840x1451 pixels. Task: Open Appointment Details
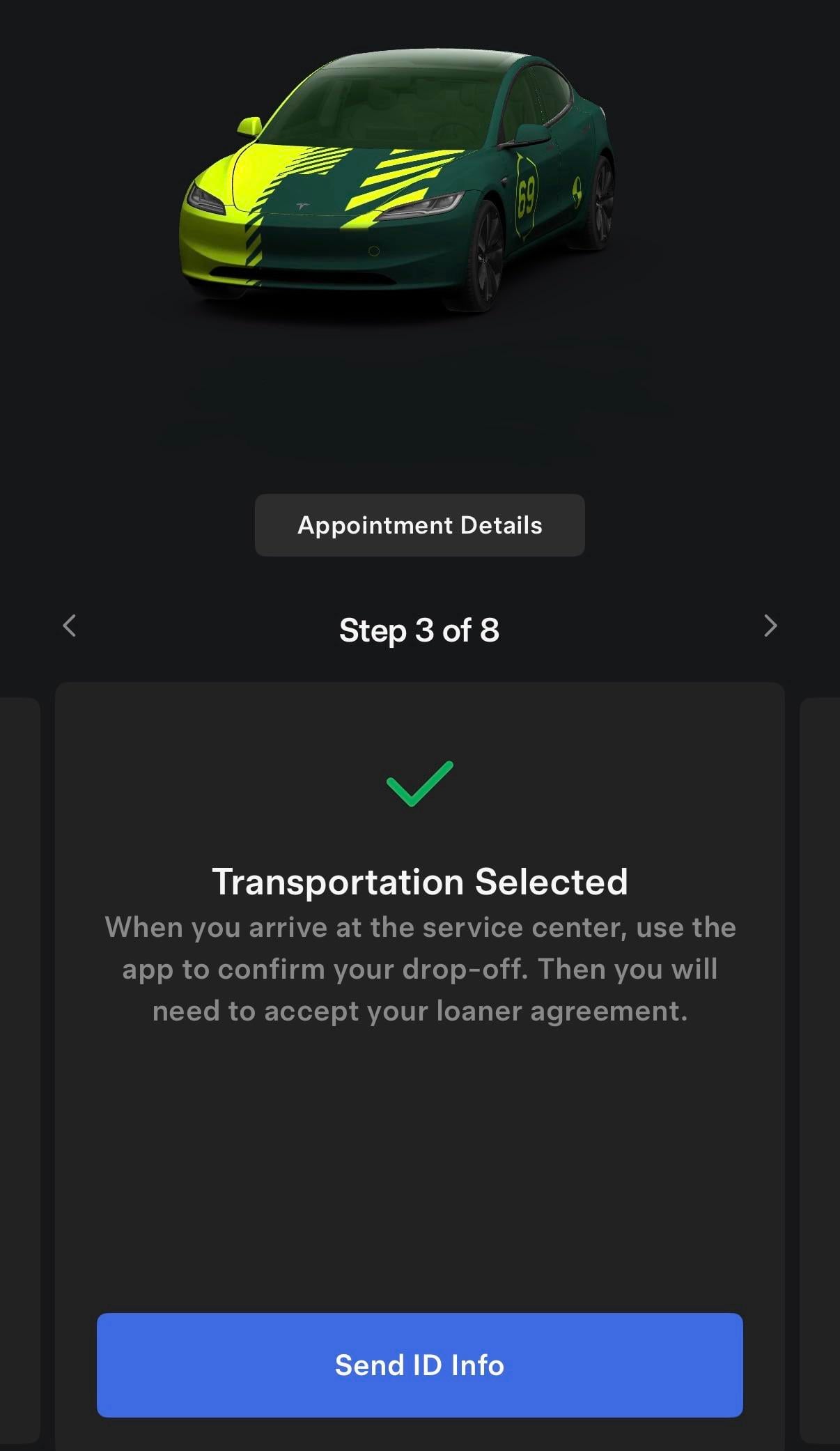pos(419,525)
